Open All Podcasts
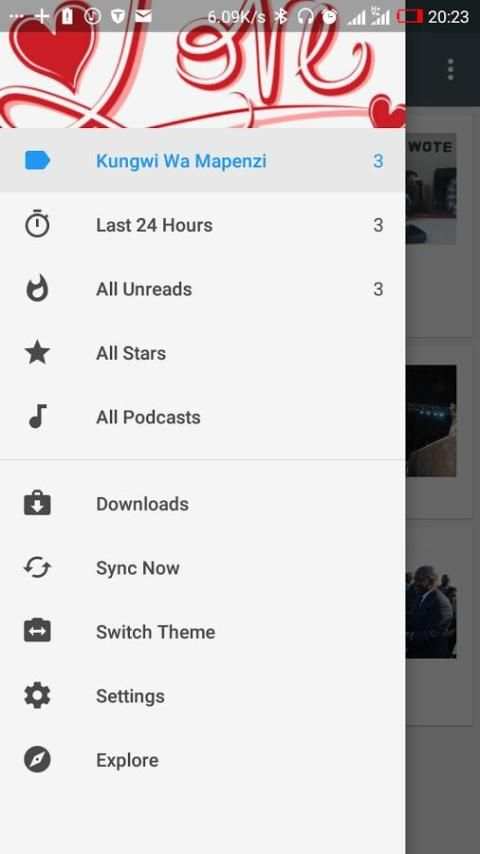Viewport: 480px width, 854px height. [x=202, y=417]
